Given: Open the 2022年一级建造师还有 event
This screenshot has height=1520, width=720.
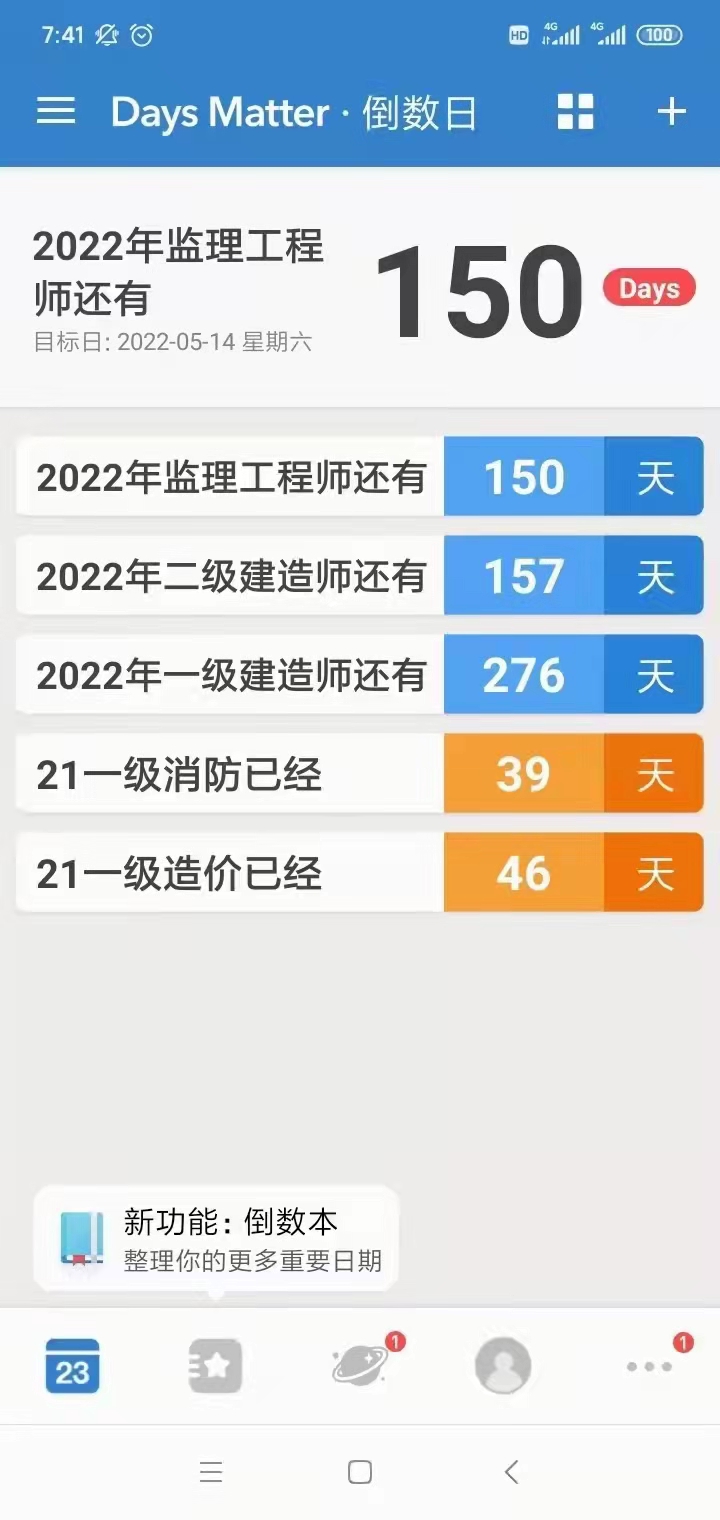Looking at the screenshot, I should pos(360,675).
